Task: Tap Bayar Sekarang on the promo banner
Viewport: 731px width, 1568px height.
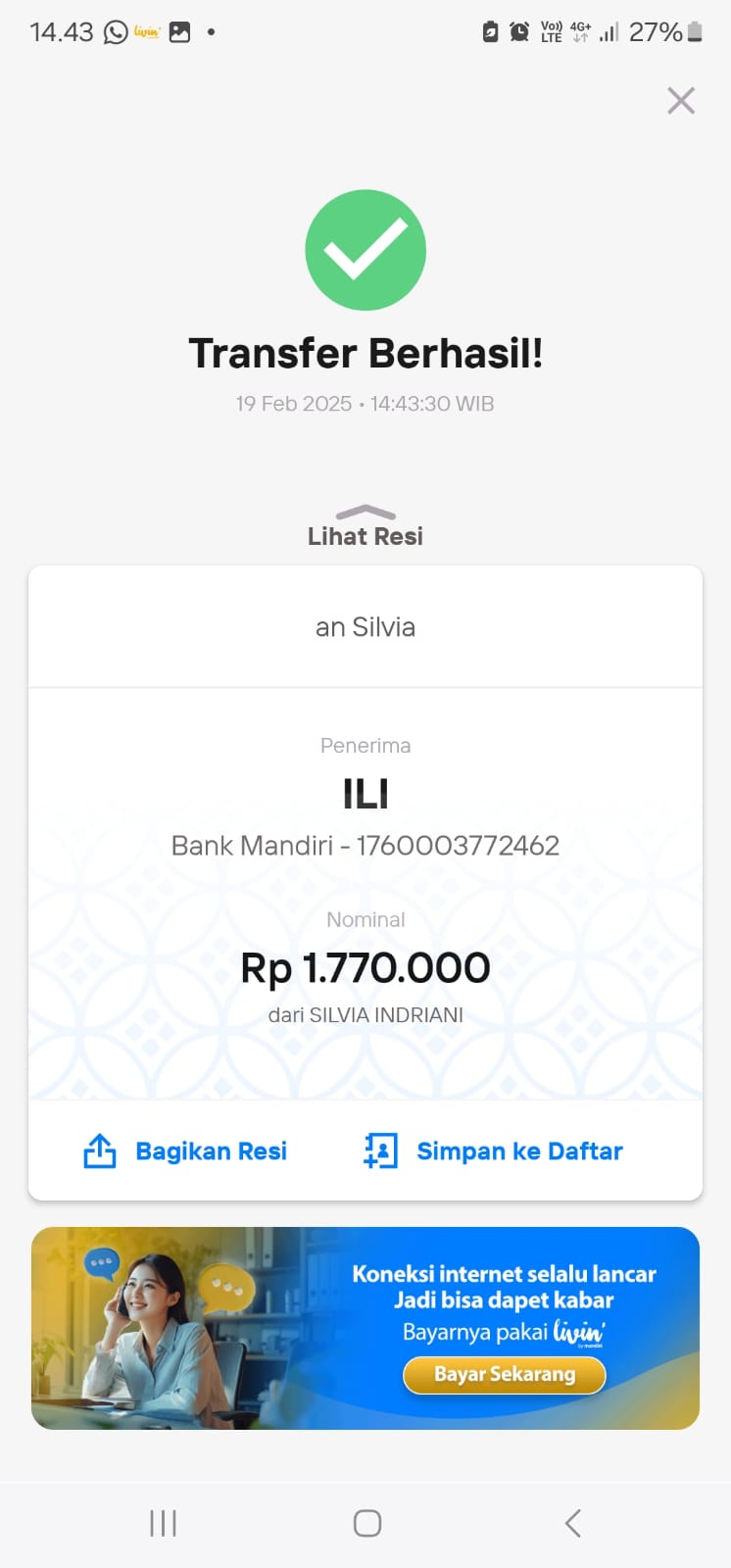Action: coord(505,1374)
